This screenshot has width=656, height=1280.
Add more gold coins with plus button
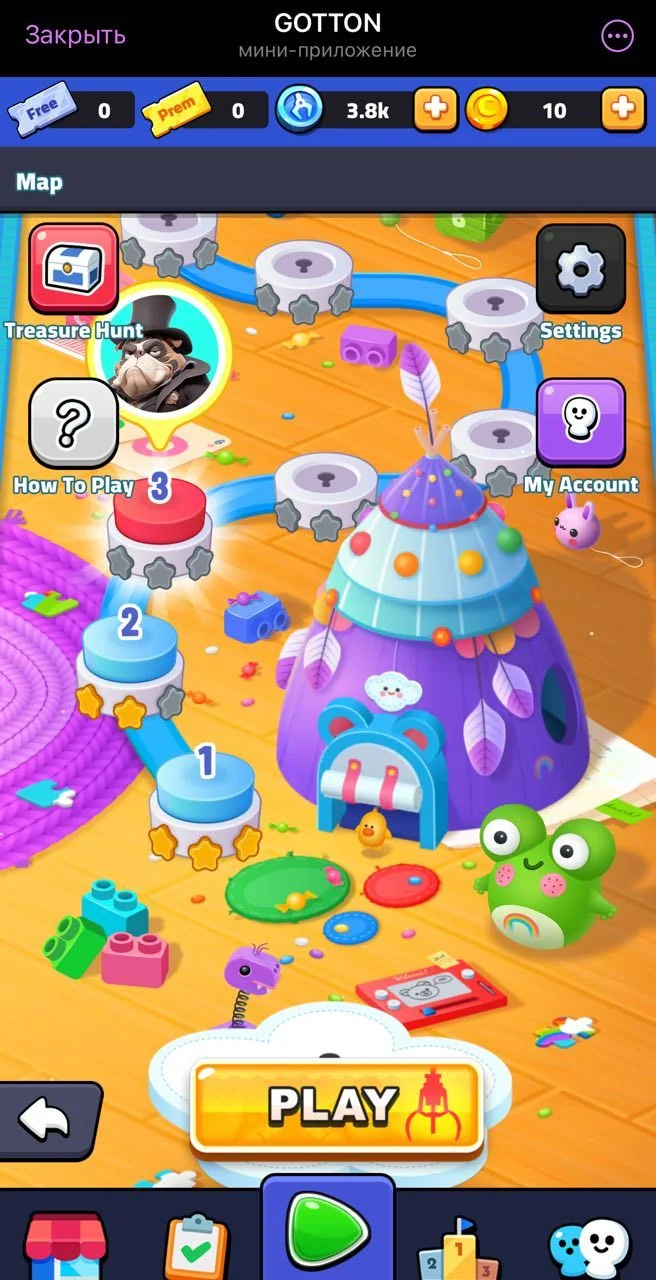(622, 109)
